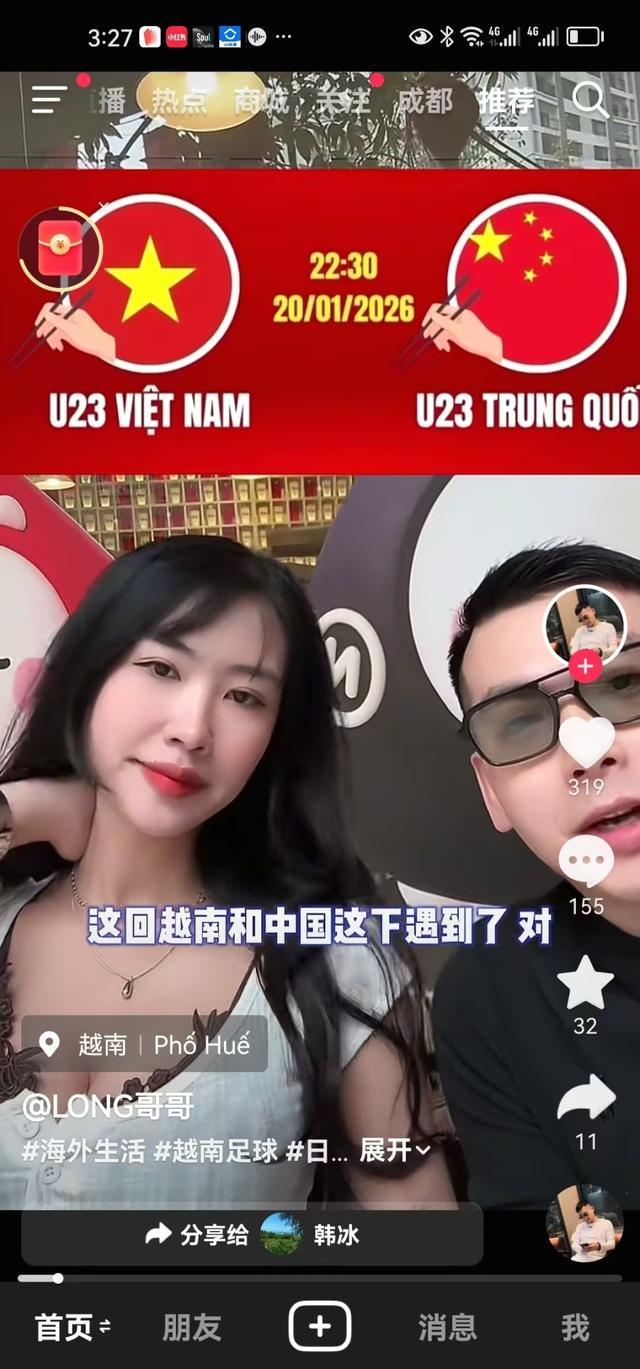
Task: Share the video via the arrow icon
Action: point(586,1099)
